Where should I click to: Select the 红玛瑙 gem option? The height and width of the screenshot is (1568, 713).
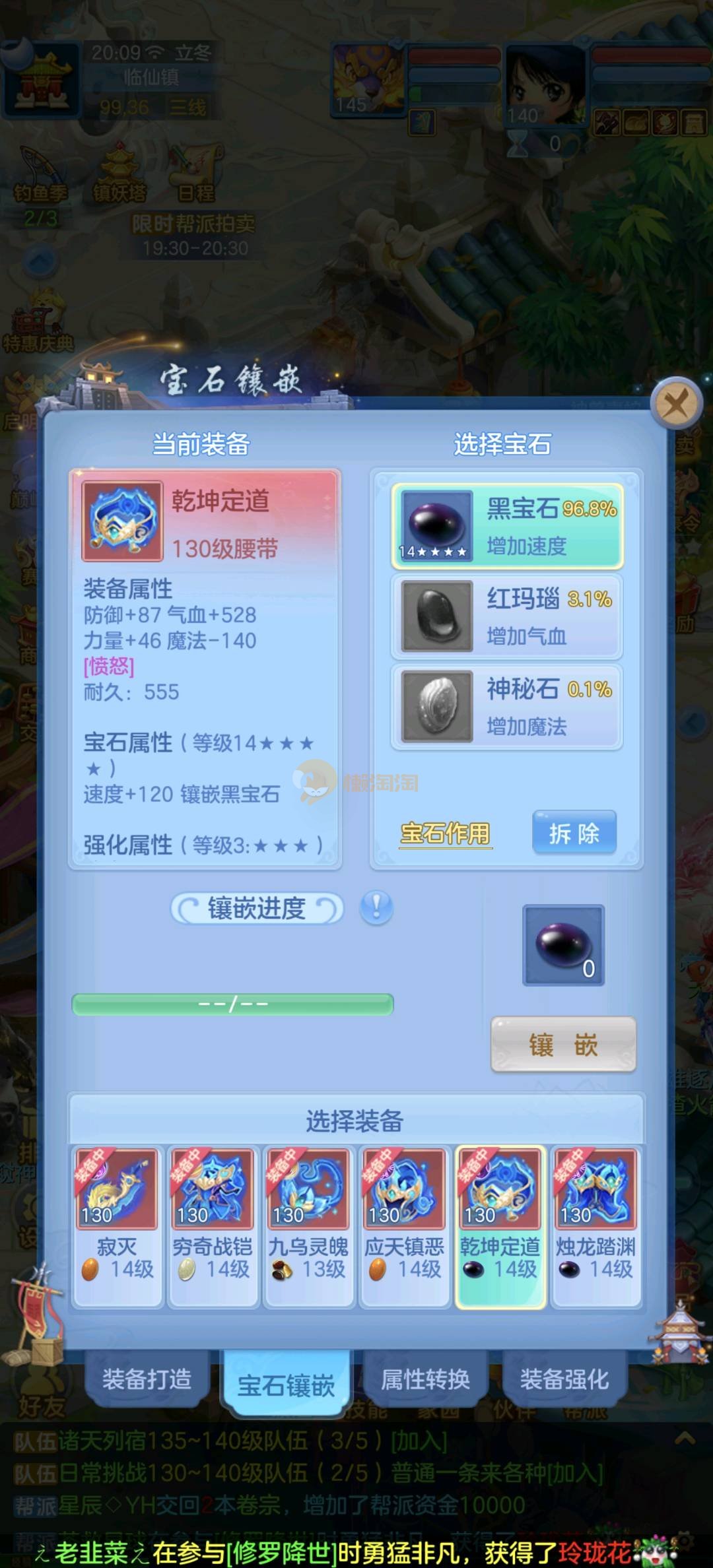[x=507, y=616]
